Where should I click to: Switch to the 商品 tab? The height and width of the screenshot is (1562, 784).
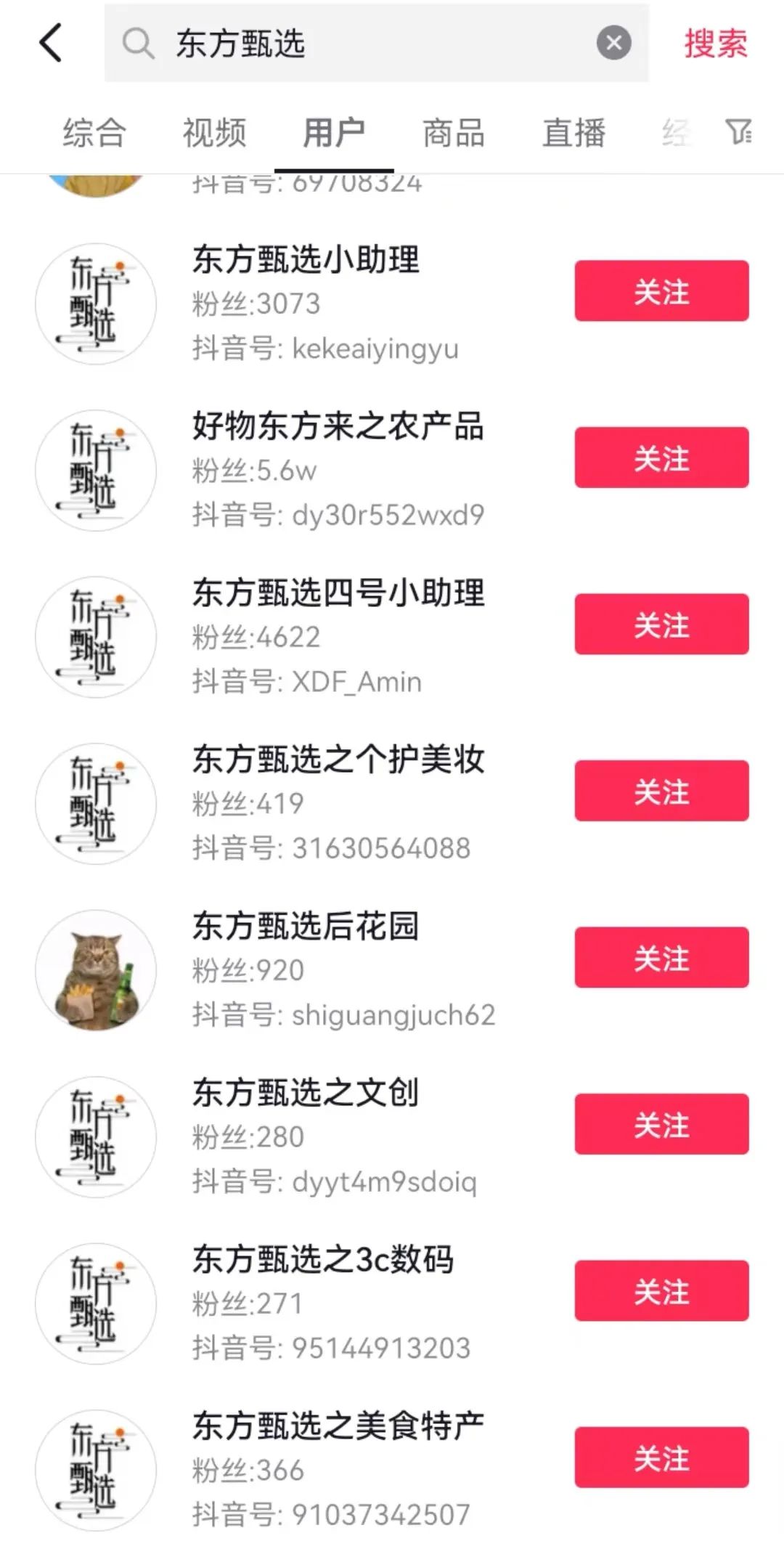[453, 132]
